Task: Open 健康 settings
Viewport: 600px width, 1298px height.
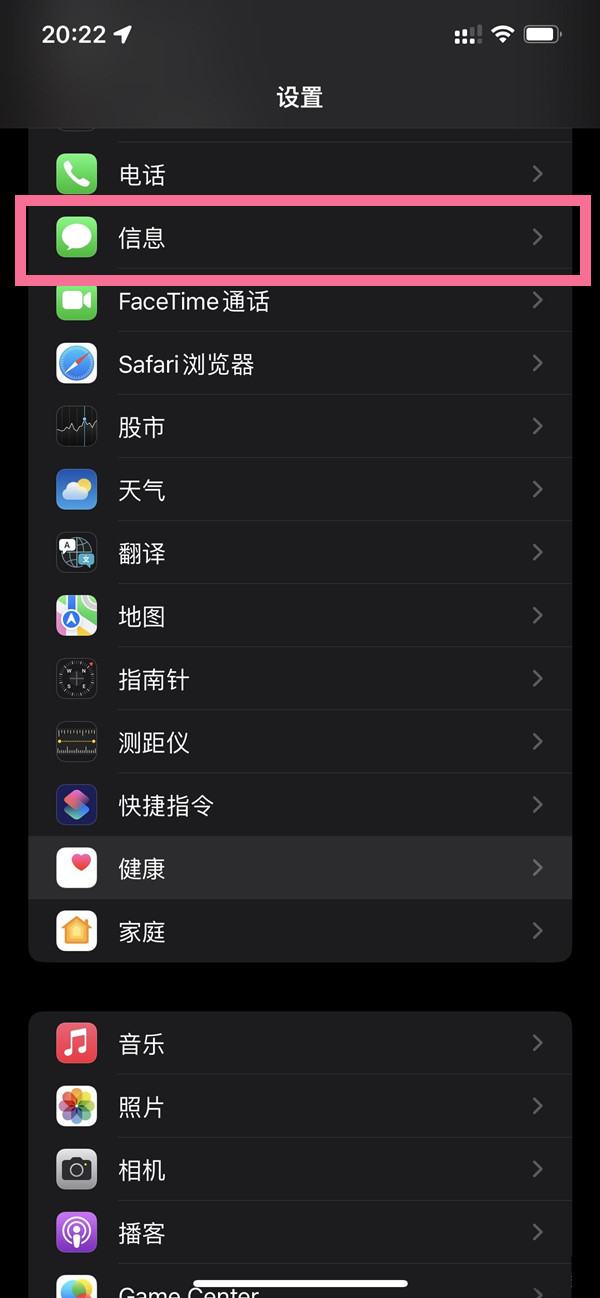Action: click(300, 868)
